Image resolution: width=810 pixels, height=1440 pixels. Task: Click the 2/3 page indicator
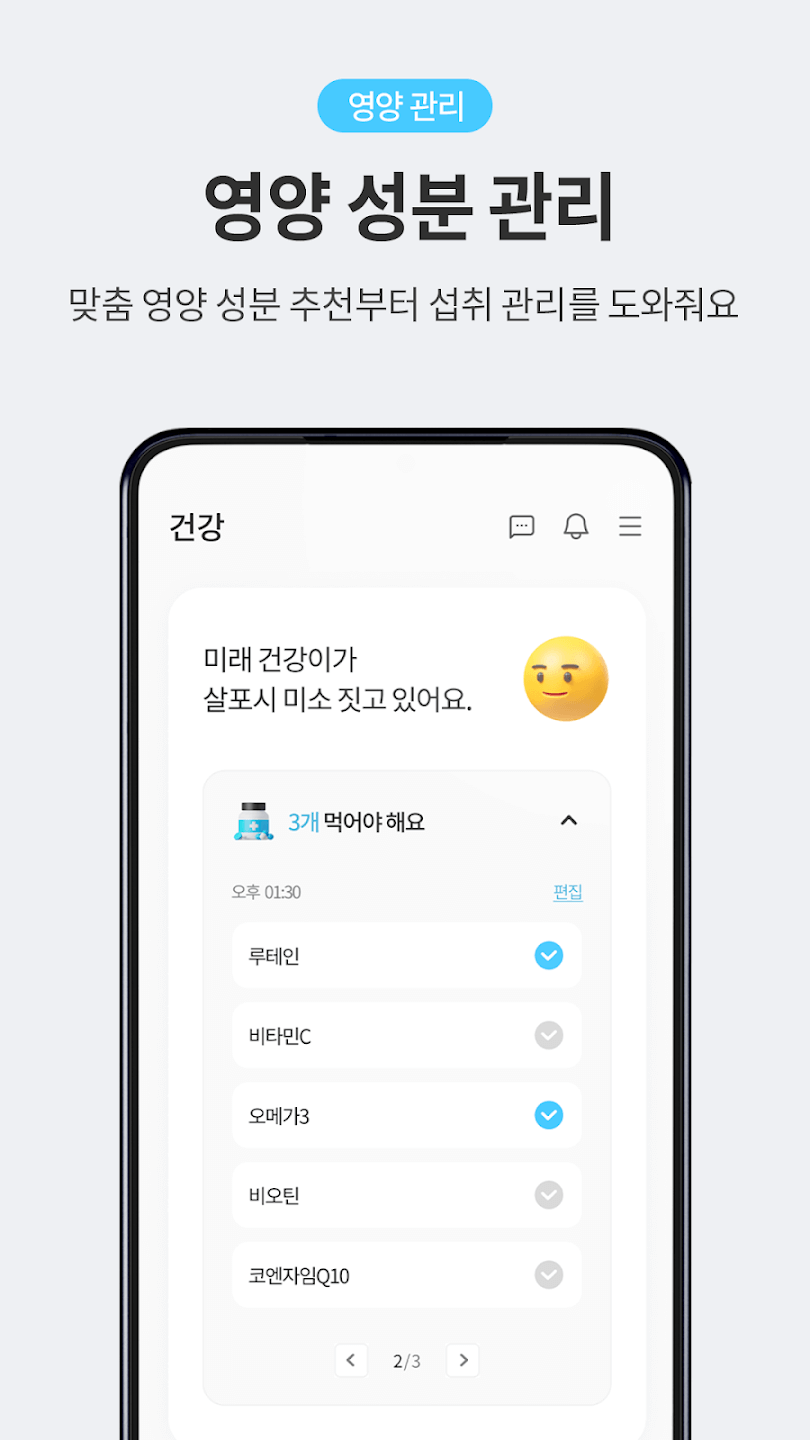tap(406, 1360)
